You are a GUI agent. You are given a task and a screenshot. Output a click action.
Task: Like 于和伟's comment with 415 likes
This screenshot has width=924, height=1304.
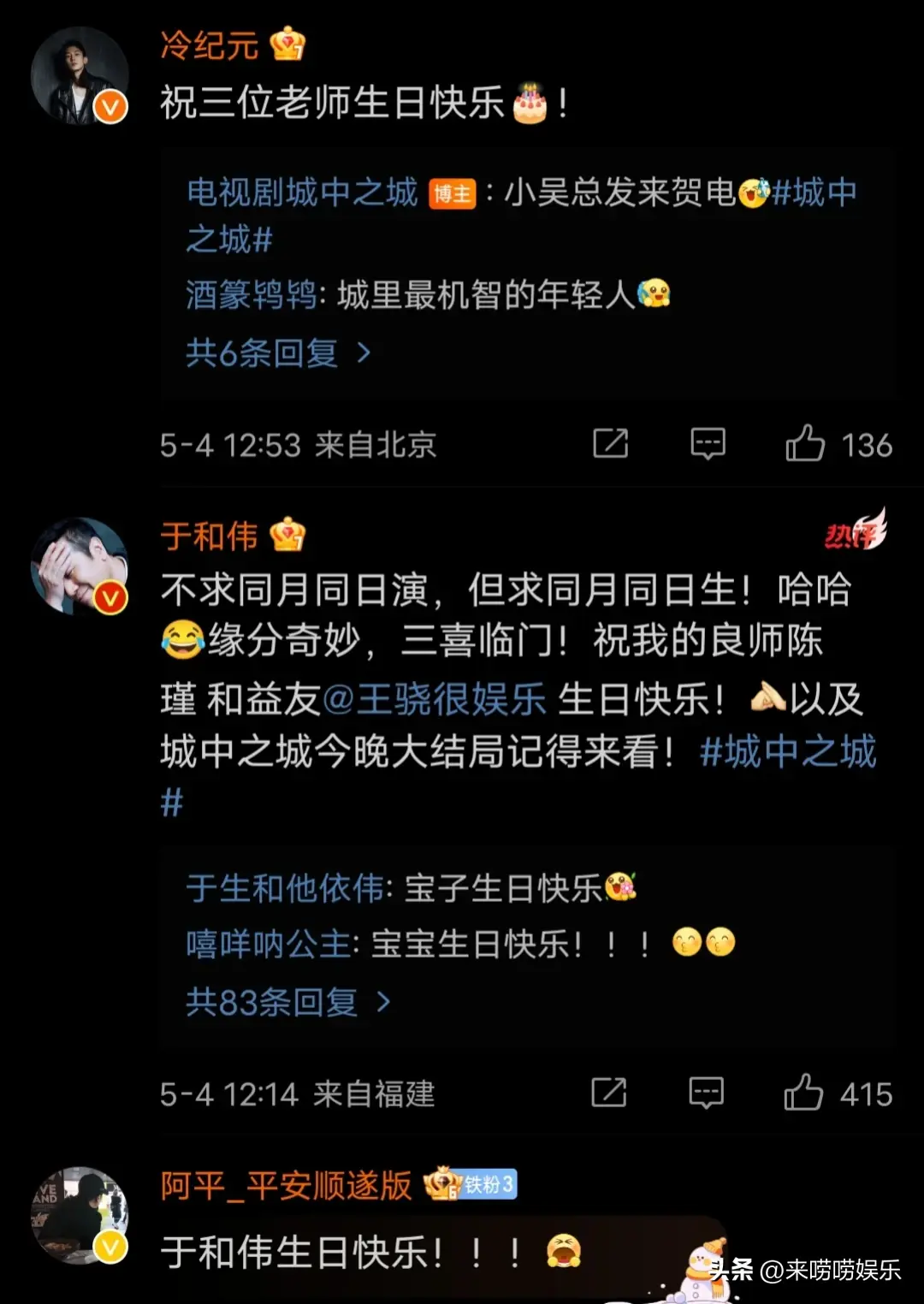pyautogui.click(x=803, y=1093)
